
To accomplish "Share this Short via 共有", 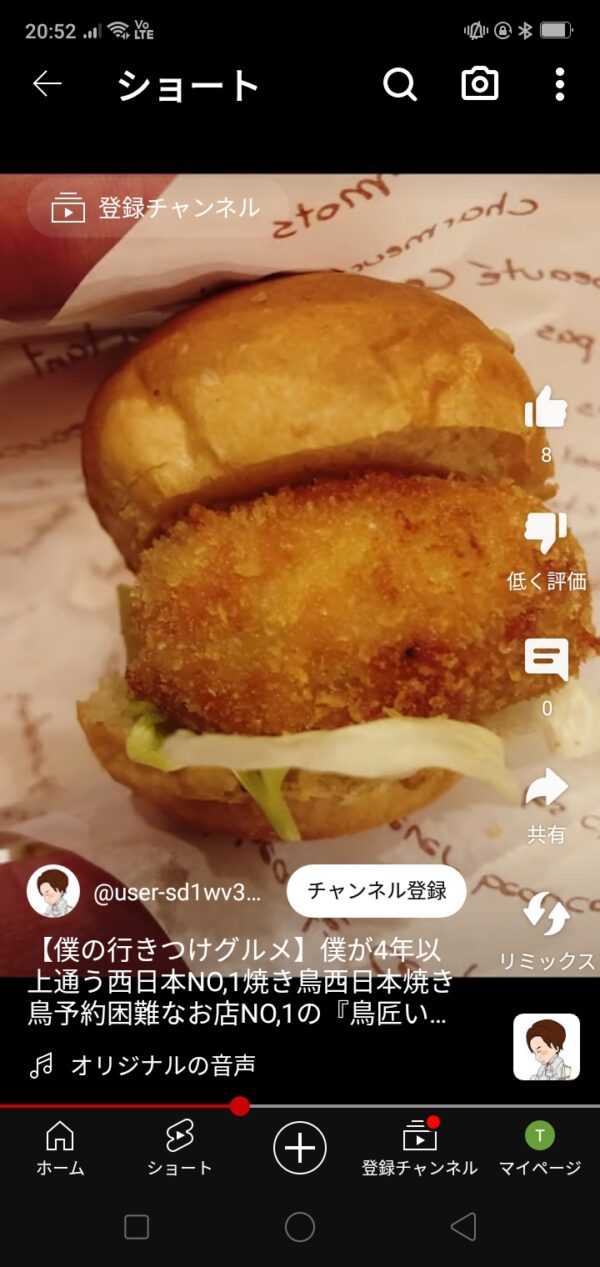I will [x=546, y=790].
